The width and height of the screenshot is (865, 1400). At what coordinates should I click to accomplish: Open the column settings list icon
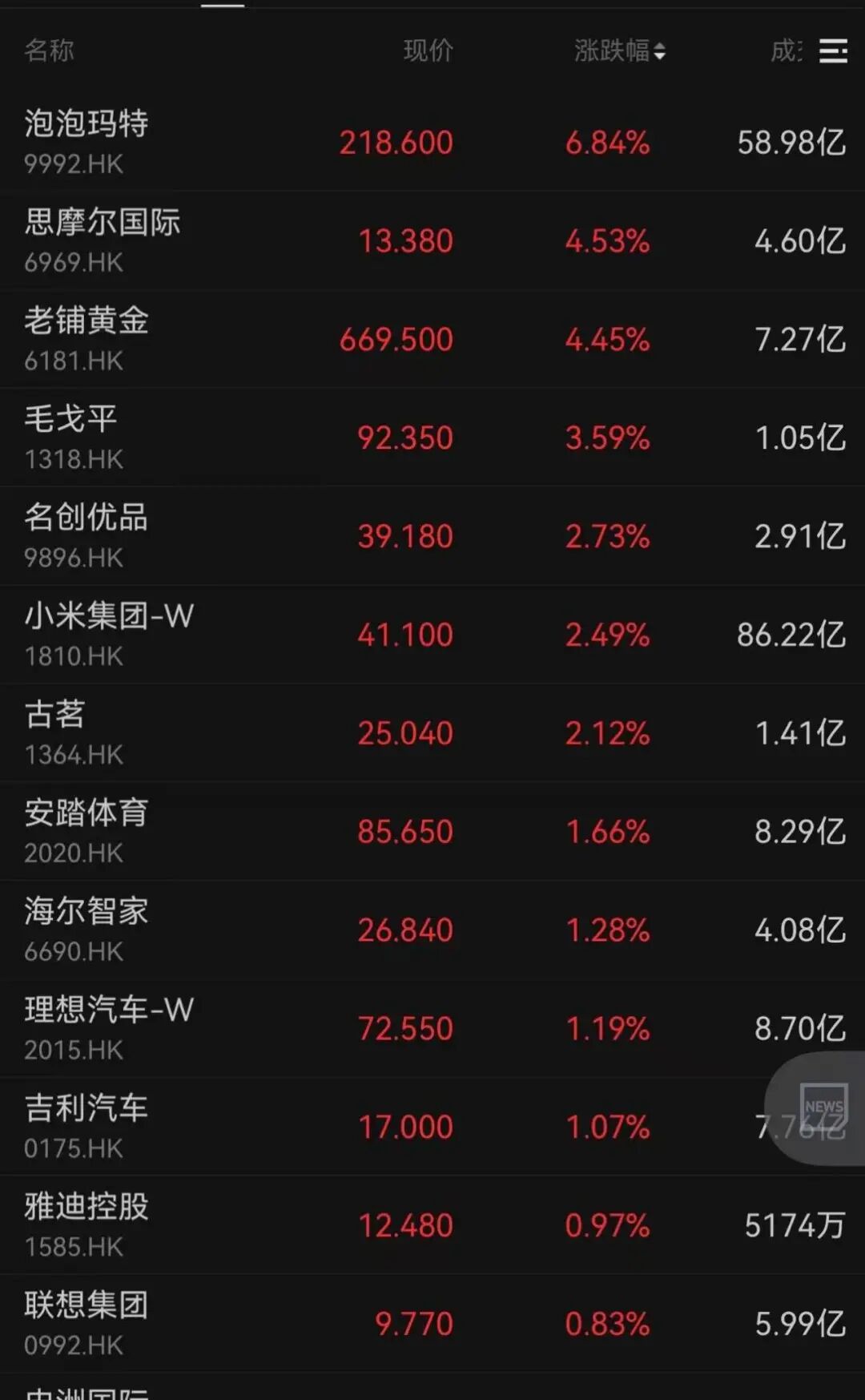[x=833, y=51]
